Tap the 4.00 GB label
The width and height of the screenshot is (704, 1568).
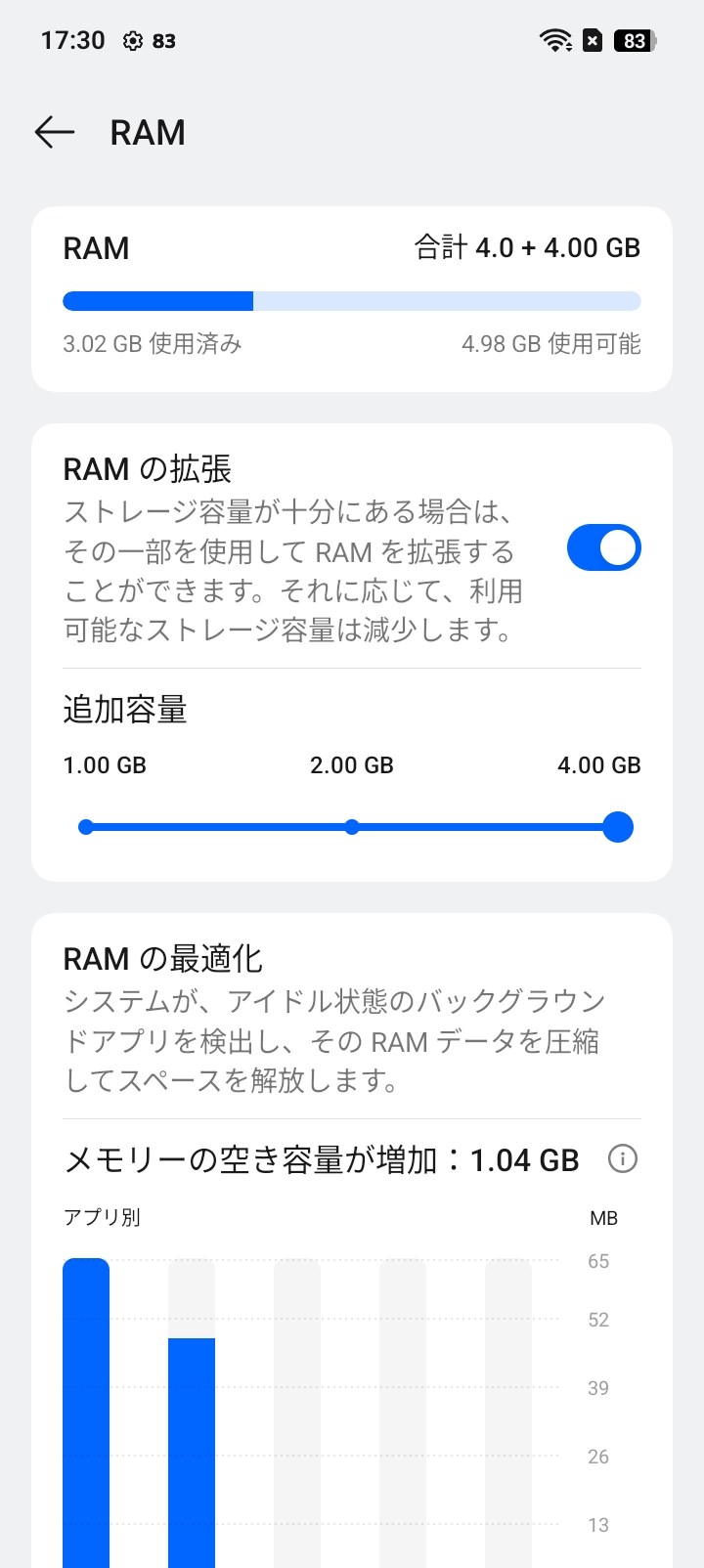coord(598,765)
